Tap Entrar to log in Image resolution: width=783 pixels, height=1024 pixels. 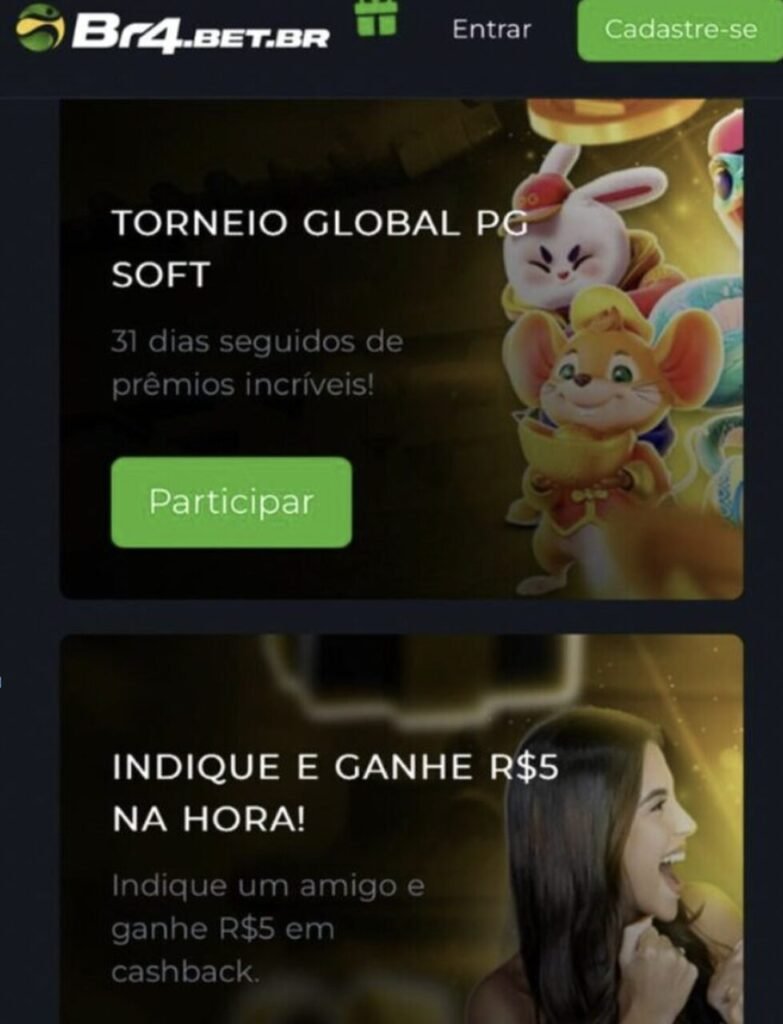pyautogui.click(x=492, y=30)
